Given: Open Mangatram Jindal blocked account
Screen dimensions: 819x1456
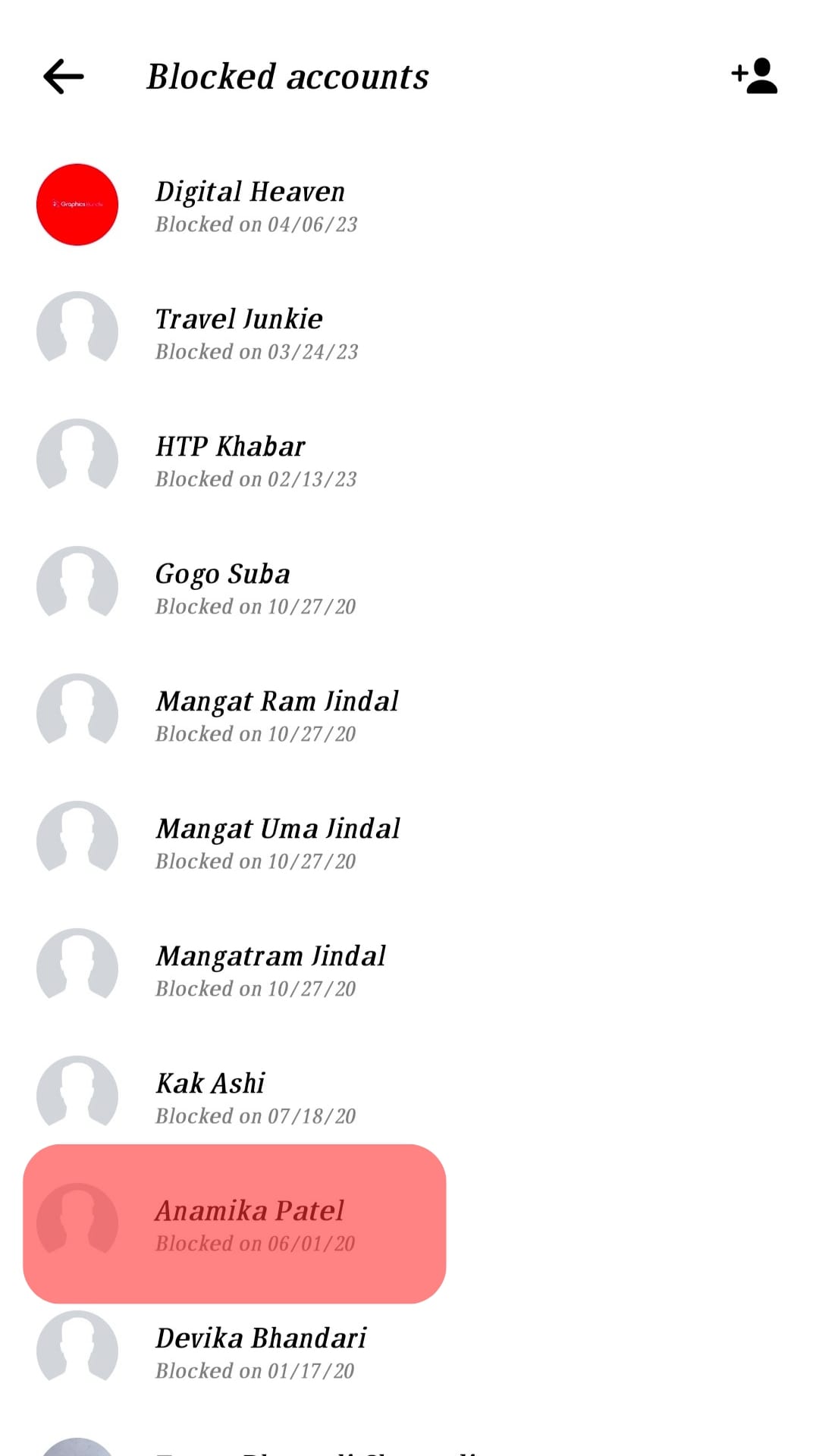Looking at the screenshot, I should coord(271,970).
